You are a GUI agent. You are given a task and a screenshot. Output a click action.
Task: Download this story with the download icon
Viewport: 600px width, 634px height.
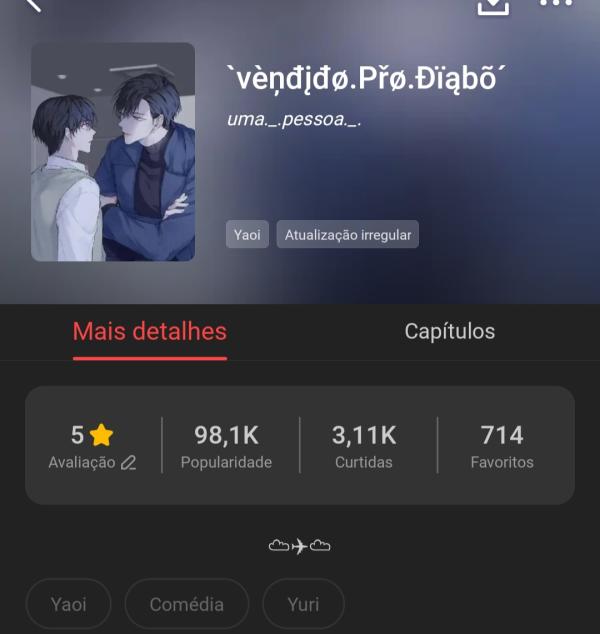pos(493,5)
